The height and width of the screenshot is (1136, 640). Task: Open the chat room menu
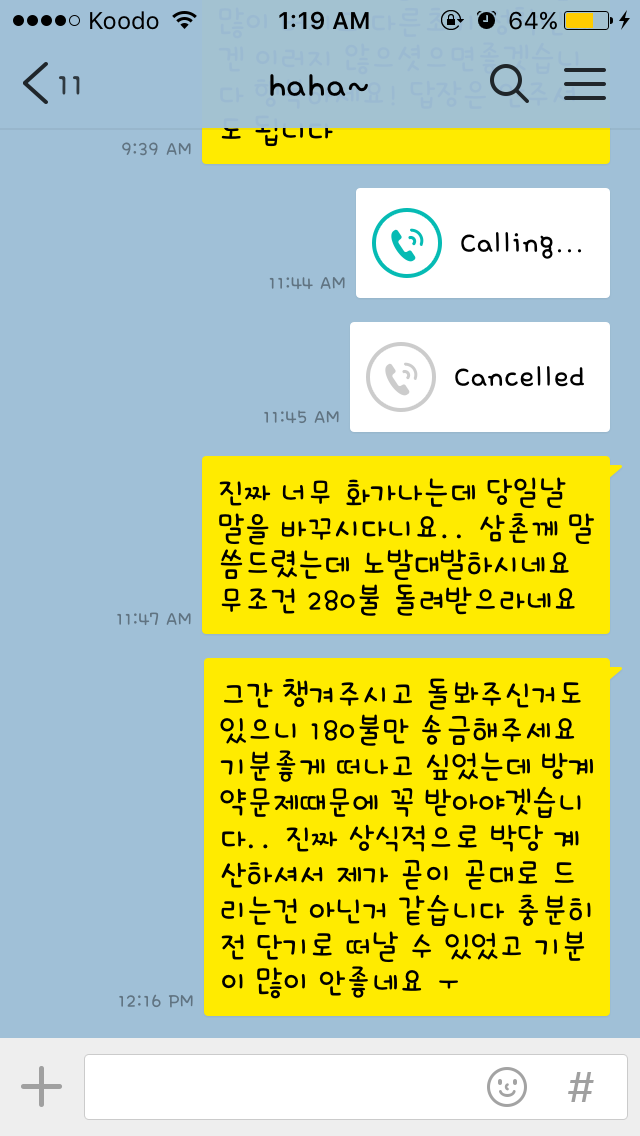(x=585, y=85)
